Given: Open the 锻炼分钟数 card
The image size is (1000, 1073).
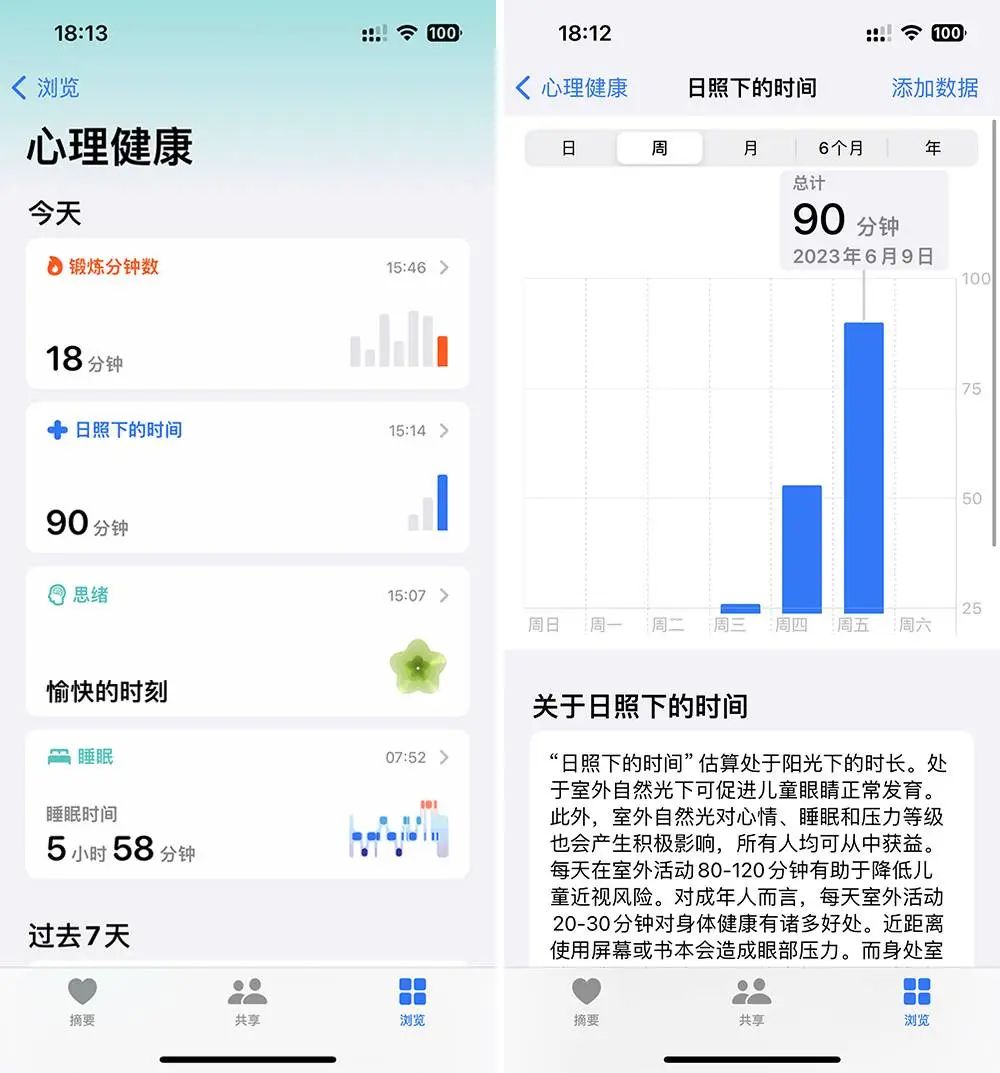Looking at the screenshot, I should (247, 313).
